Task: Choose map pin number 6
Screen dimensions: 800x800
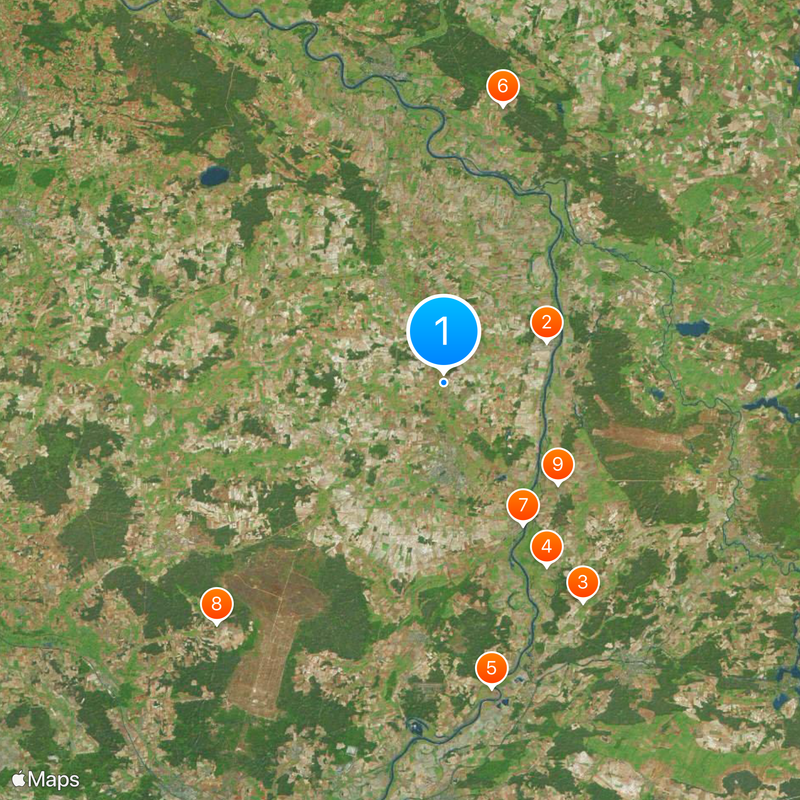Action: (502, 86)
